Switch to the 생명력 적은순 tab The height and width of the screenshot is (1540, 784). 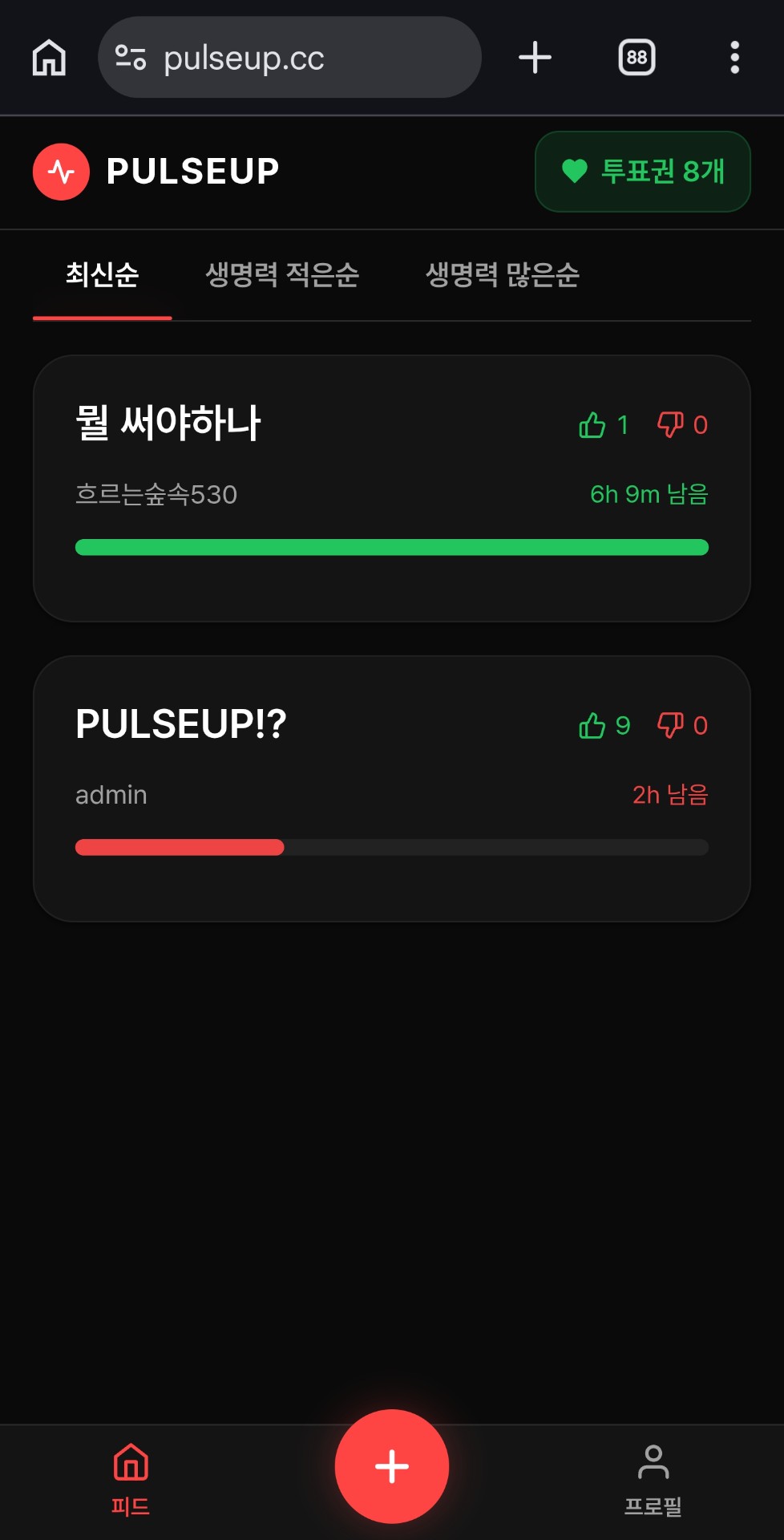pyautogui.click(x=282, y=275)
